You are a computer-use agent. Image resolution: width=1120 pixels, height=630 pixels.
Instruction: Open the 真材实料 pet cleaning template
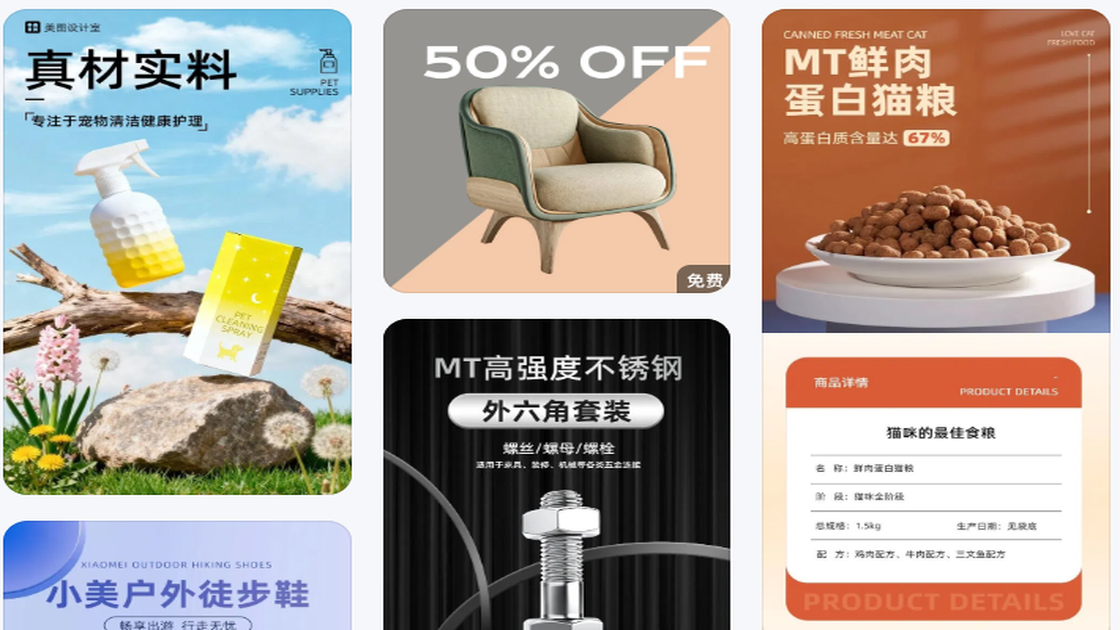click(177, 252)
